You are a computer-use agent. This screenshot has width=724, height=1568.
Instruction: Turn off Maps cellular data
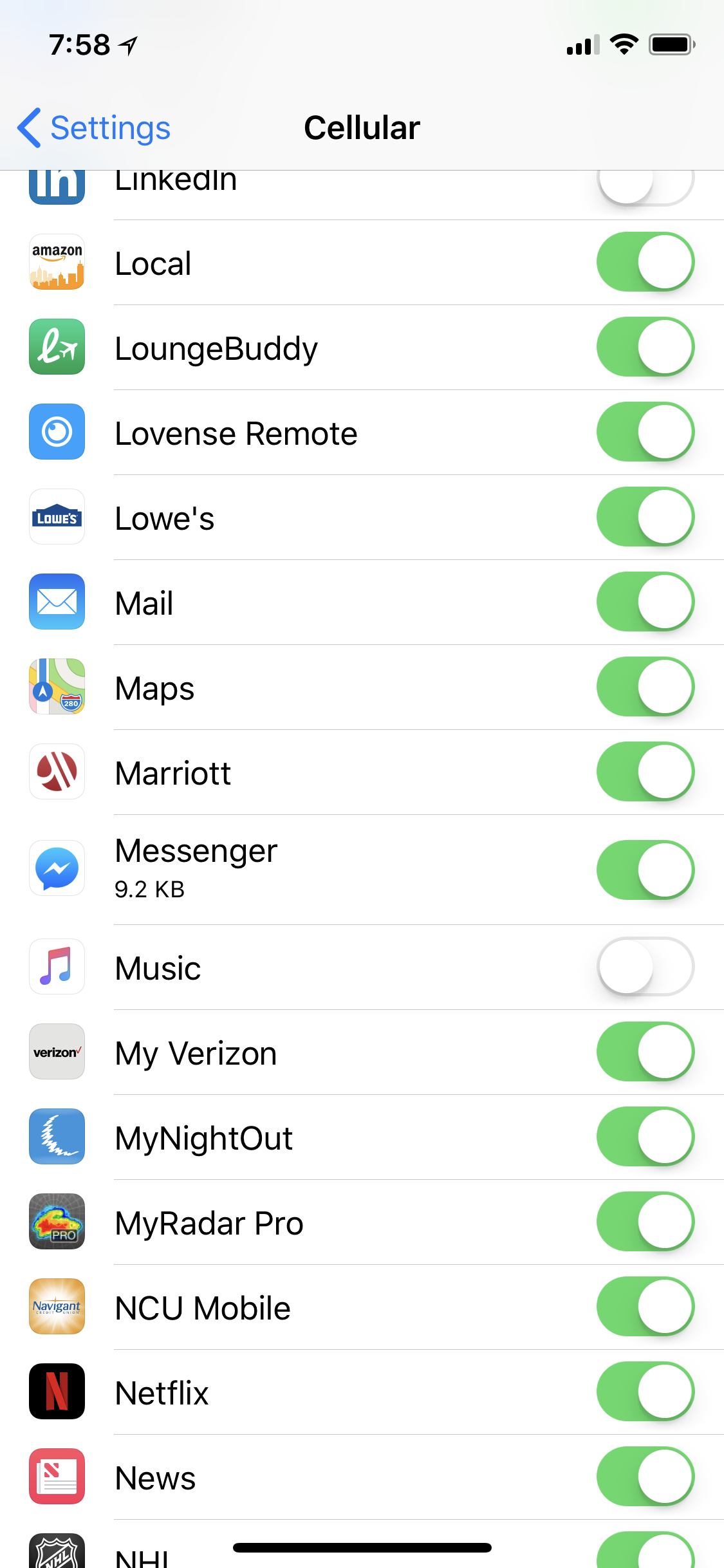645,687
